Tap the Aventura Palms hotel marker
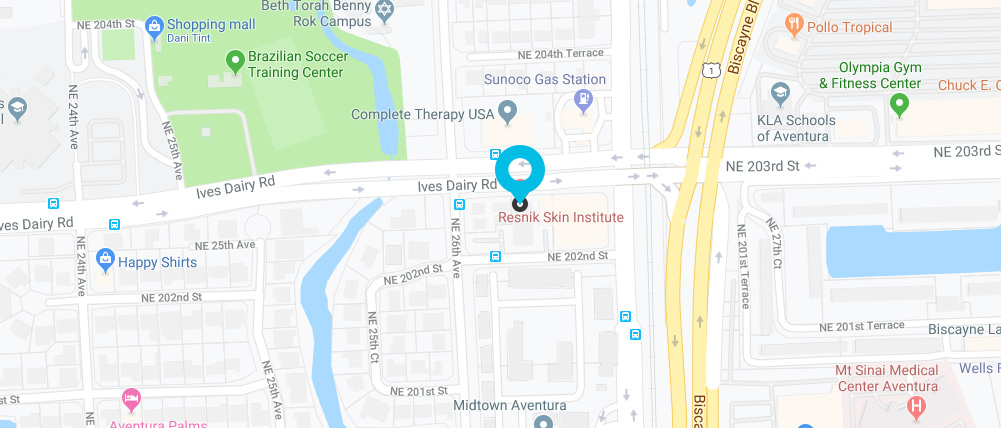 (x=130, y=400)
